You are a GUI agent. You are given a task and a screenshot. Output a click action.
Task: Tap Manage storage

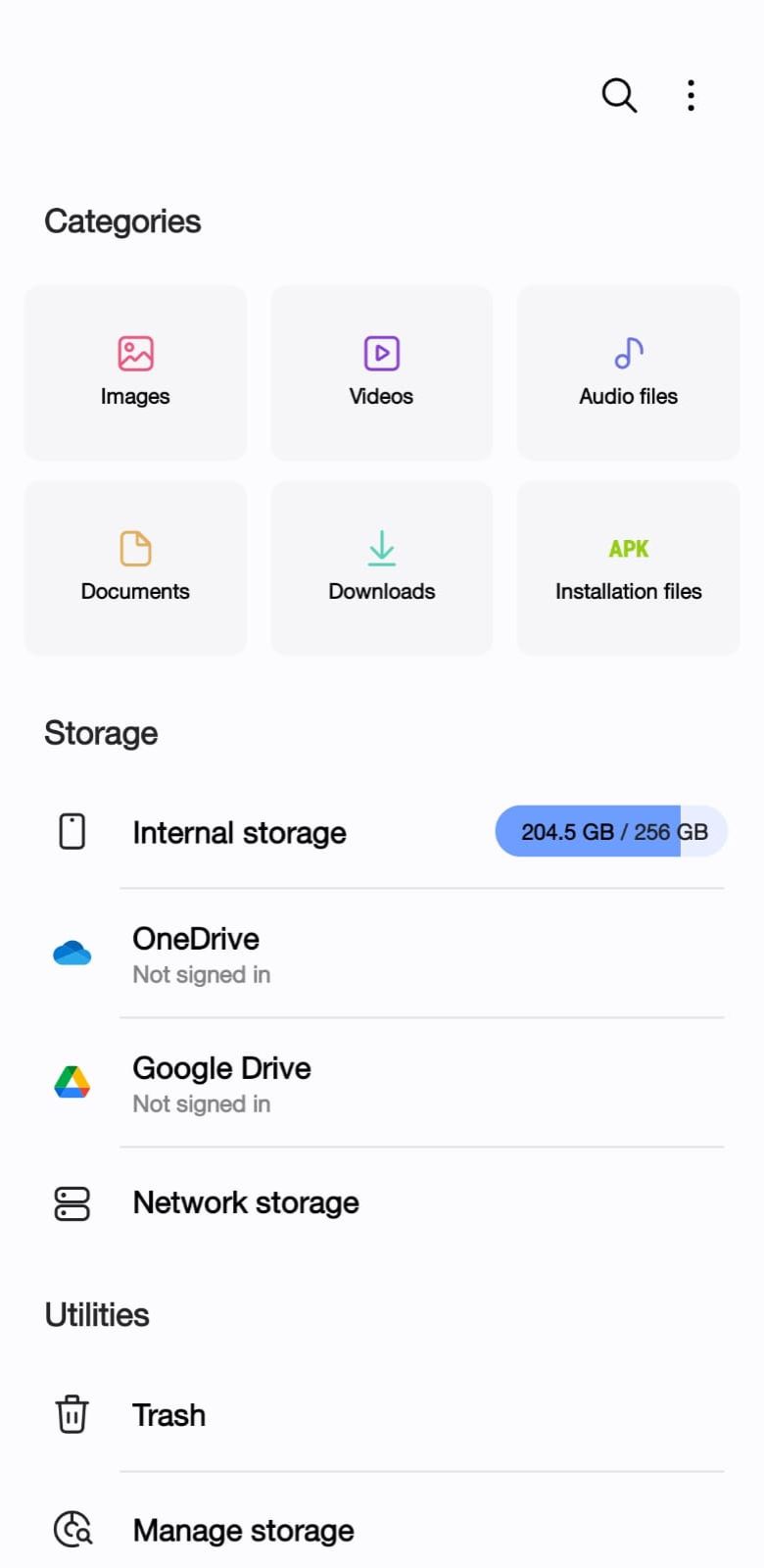tap(382, 1530)
